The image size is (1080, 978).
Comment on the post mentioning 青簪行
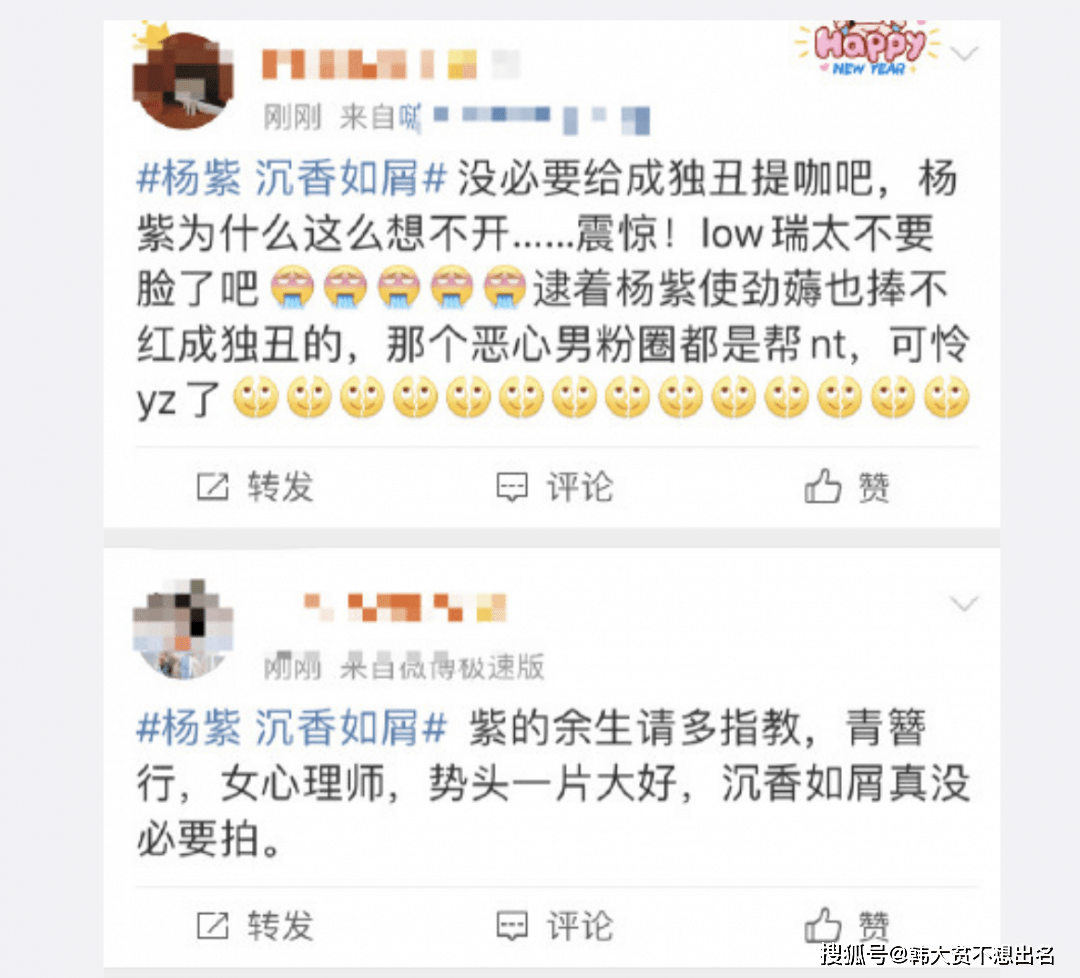pyautogui.click(x=555, y=925)
